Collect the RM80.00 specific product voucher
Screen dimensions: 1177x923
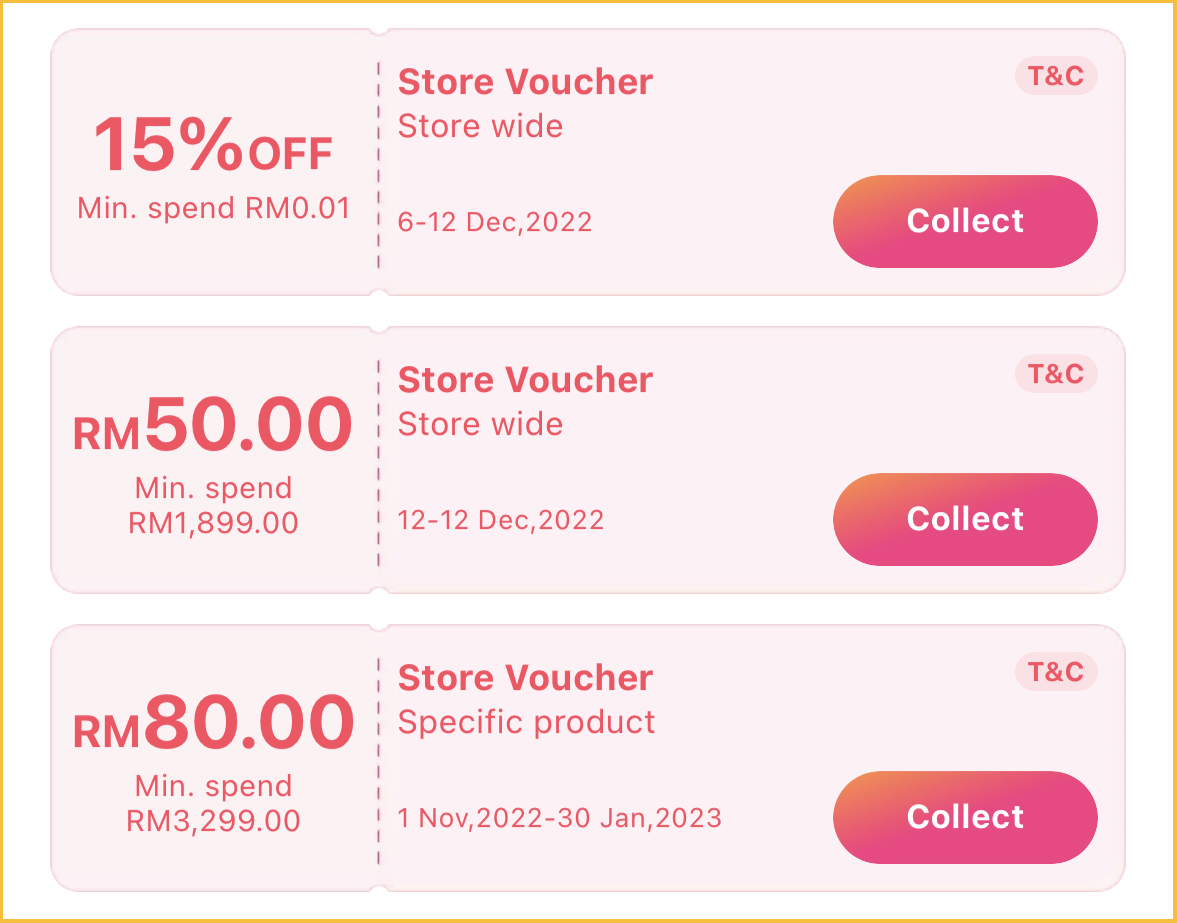pos(965,817)
